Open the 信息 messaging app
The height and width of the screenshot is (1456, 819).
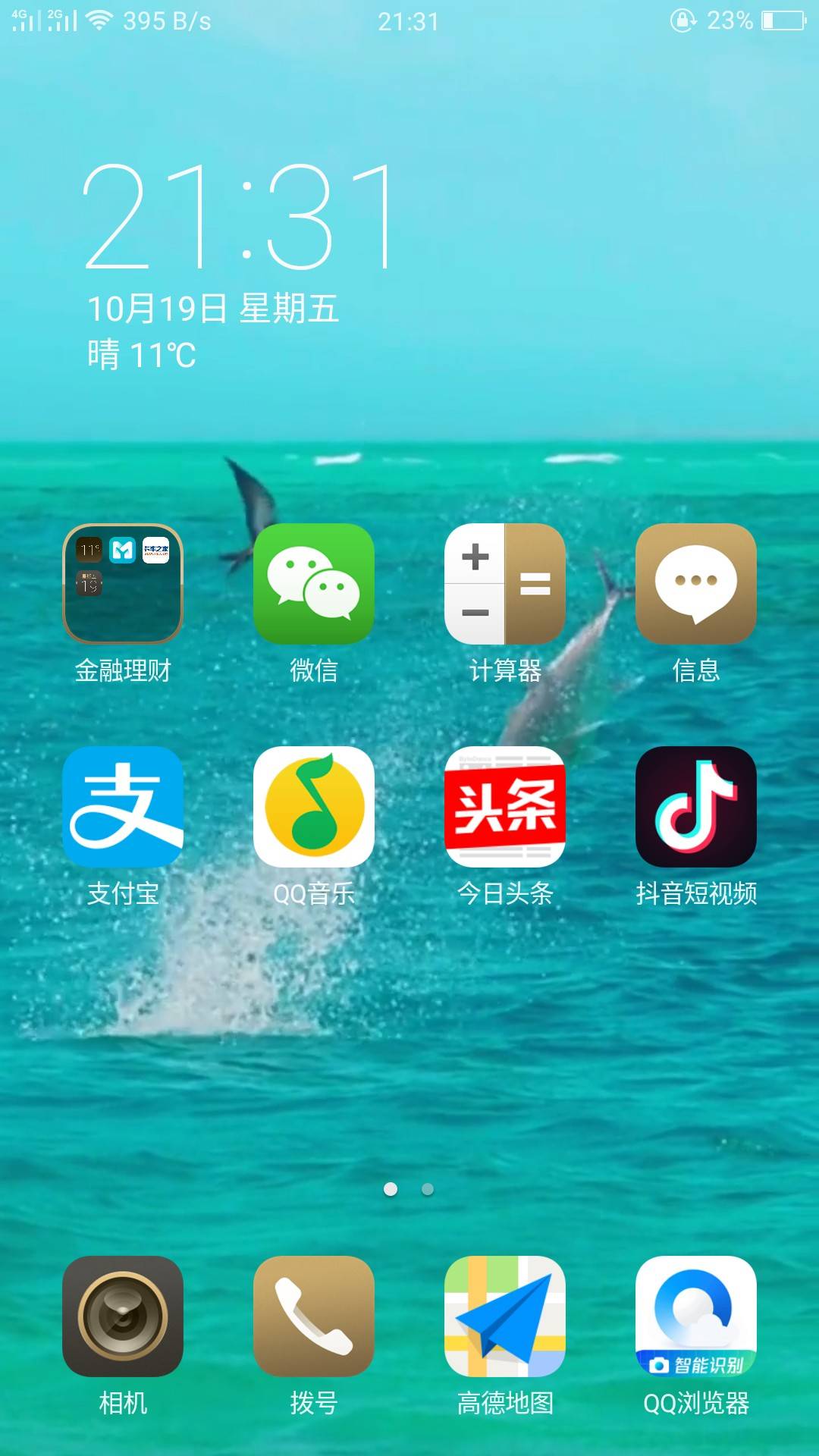tap(696, 584)
